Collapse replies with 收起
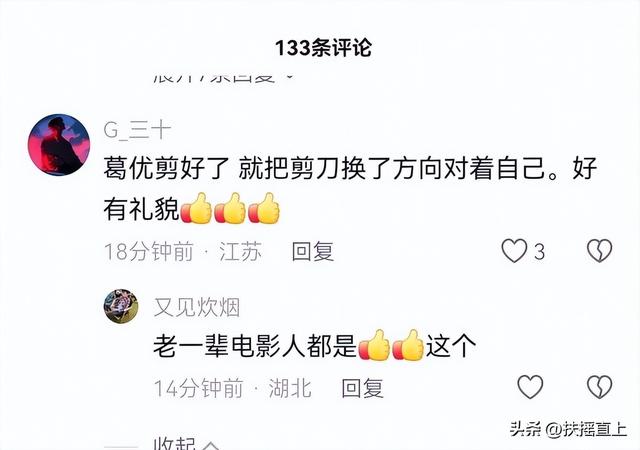The height and width of the screenshot is (450, 640). click(x=171, y=443)
